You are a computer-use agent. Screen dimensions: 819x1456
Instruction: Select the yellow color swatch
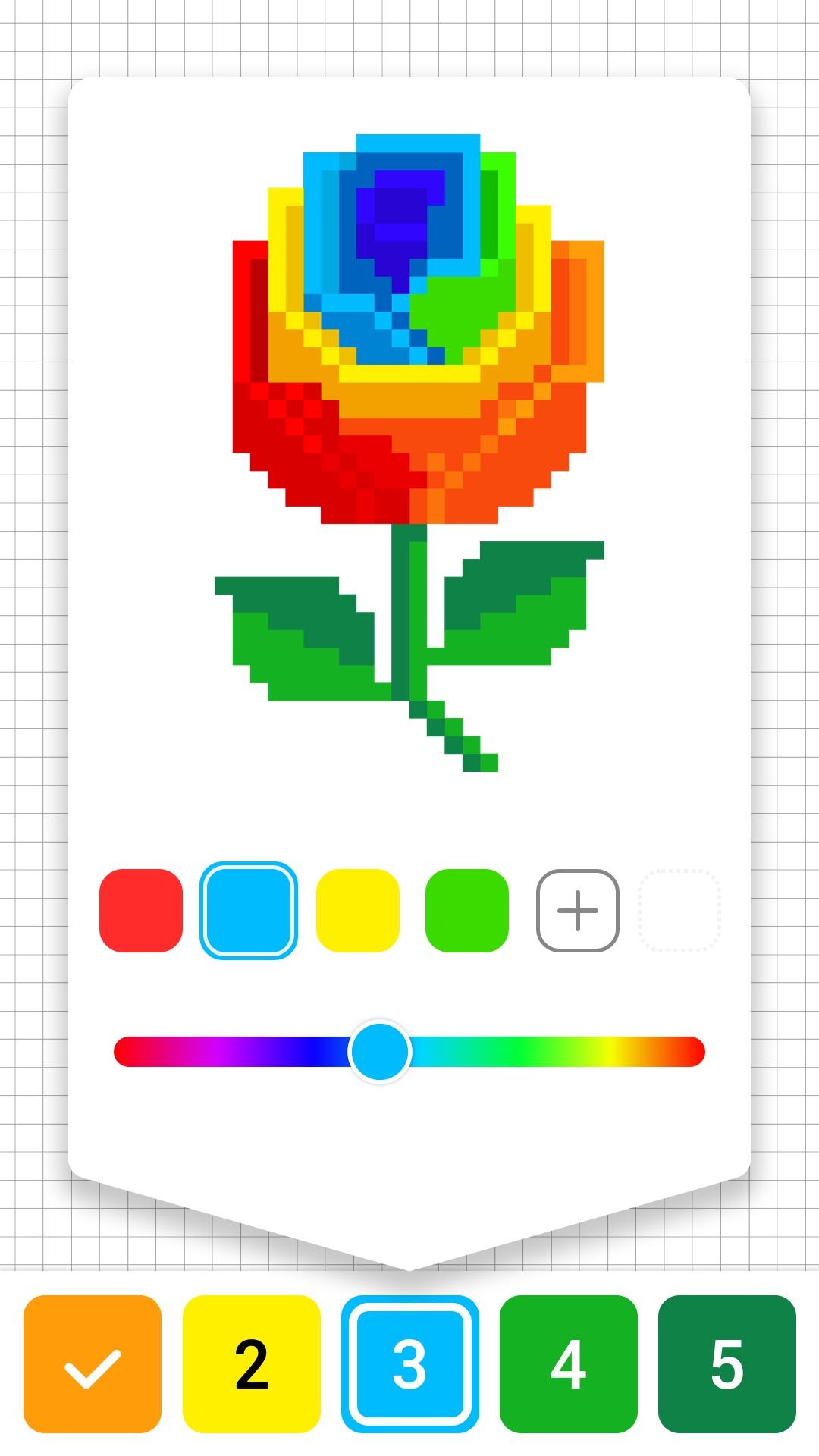(356, 912)
